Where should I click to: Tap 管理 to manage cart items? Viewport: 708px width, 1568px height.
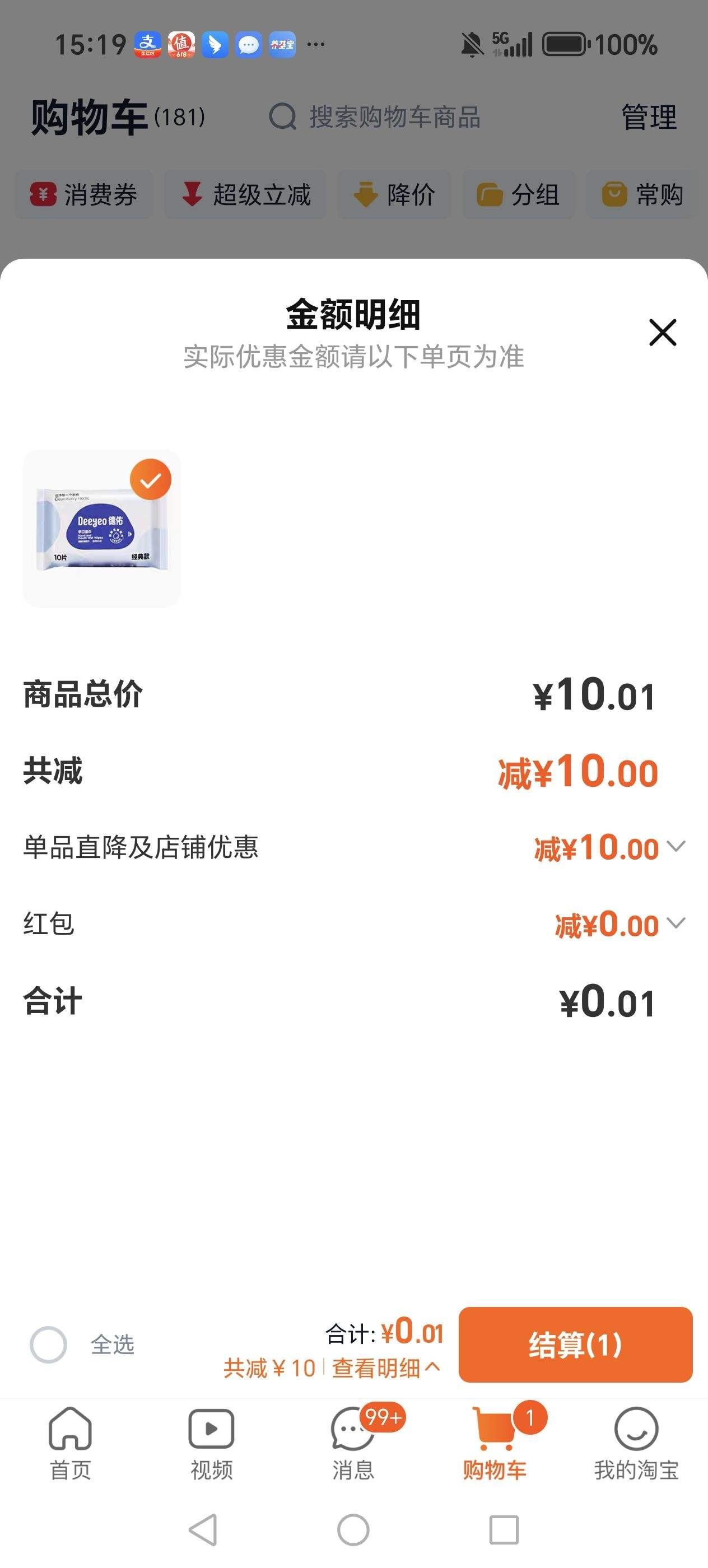click(647, 118)
